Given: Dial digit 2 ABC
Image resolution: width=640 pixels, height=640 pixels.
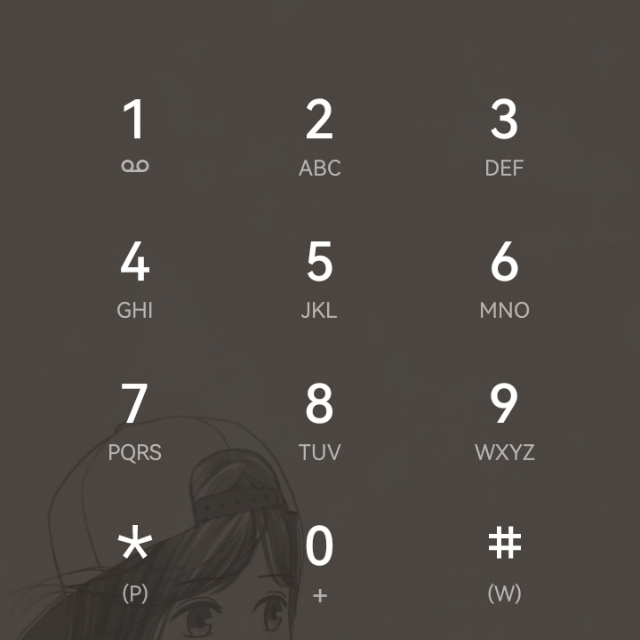Looking at the screenshot, I should click(319, 135).
